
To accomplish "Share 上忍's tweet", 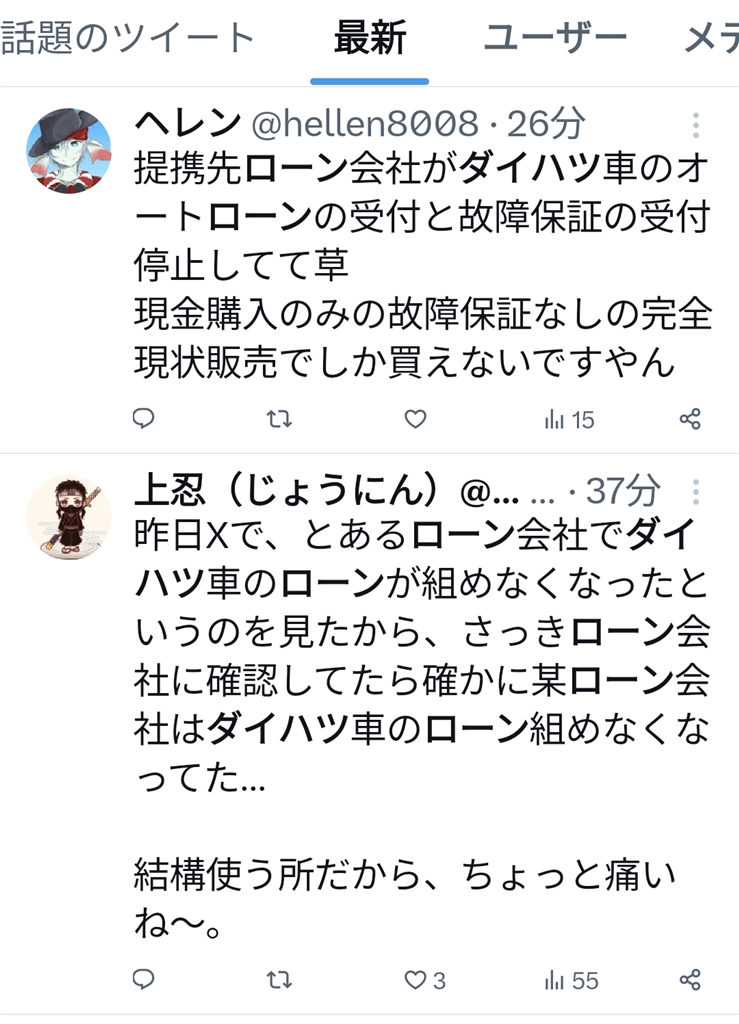I will click(x=690, y=980).
